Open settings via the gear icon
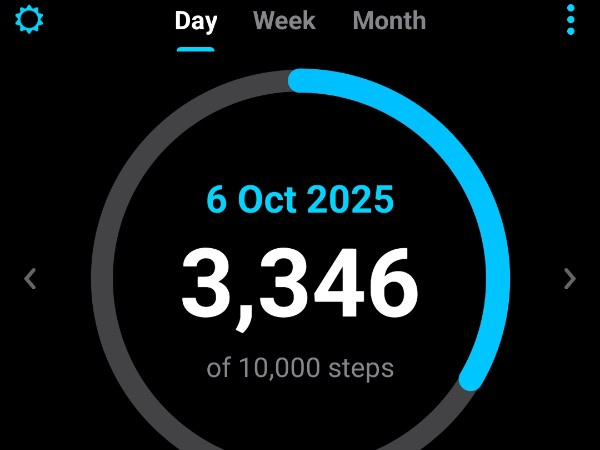 click(x=31, y=20)
